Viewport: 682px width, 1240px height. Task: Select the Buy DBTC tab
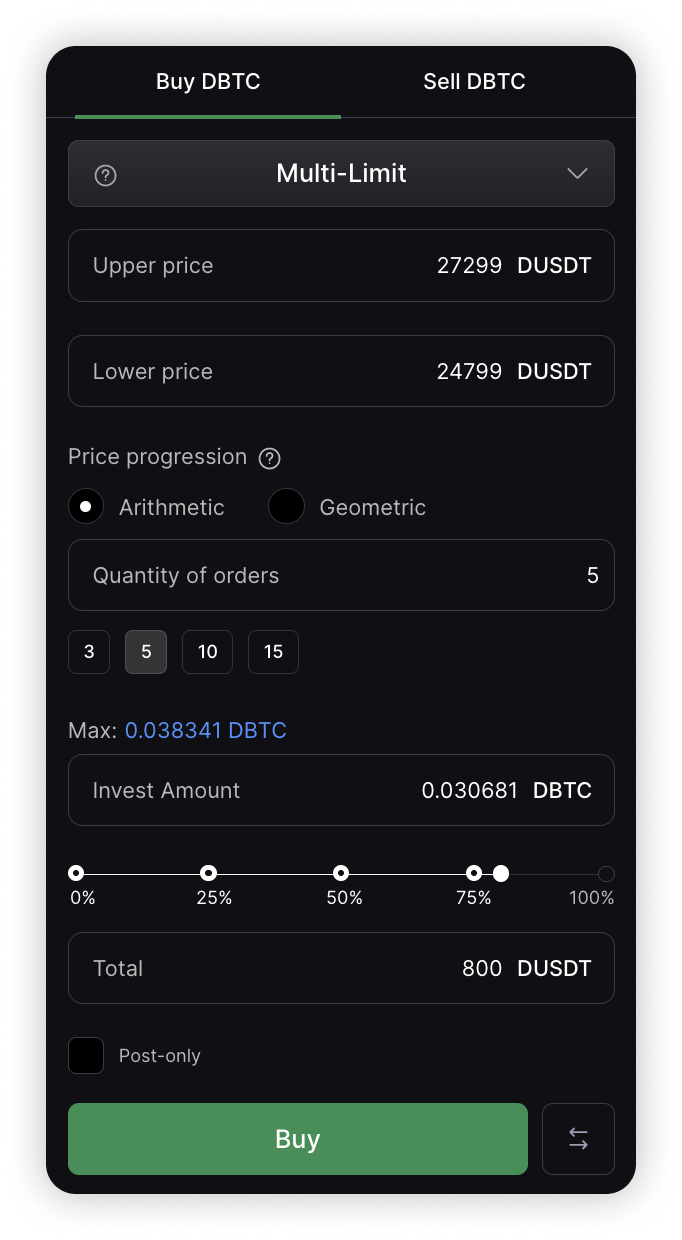coord(208,82)
